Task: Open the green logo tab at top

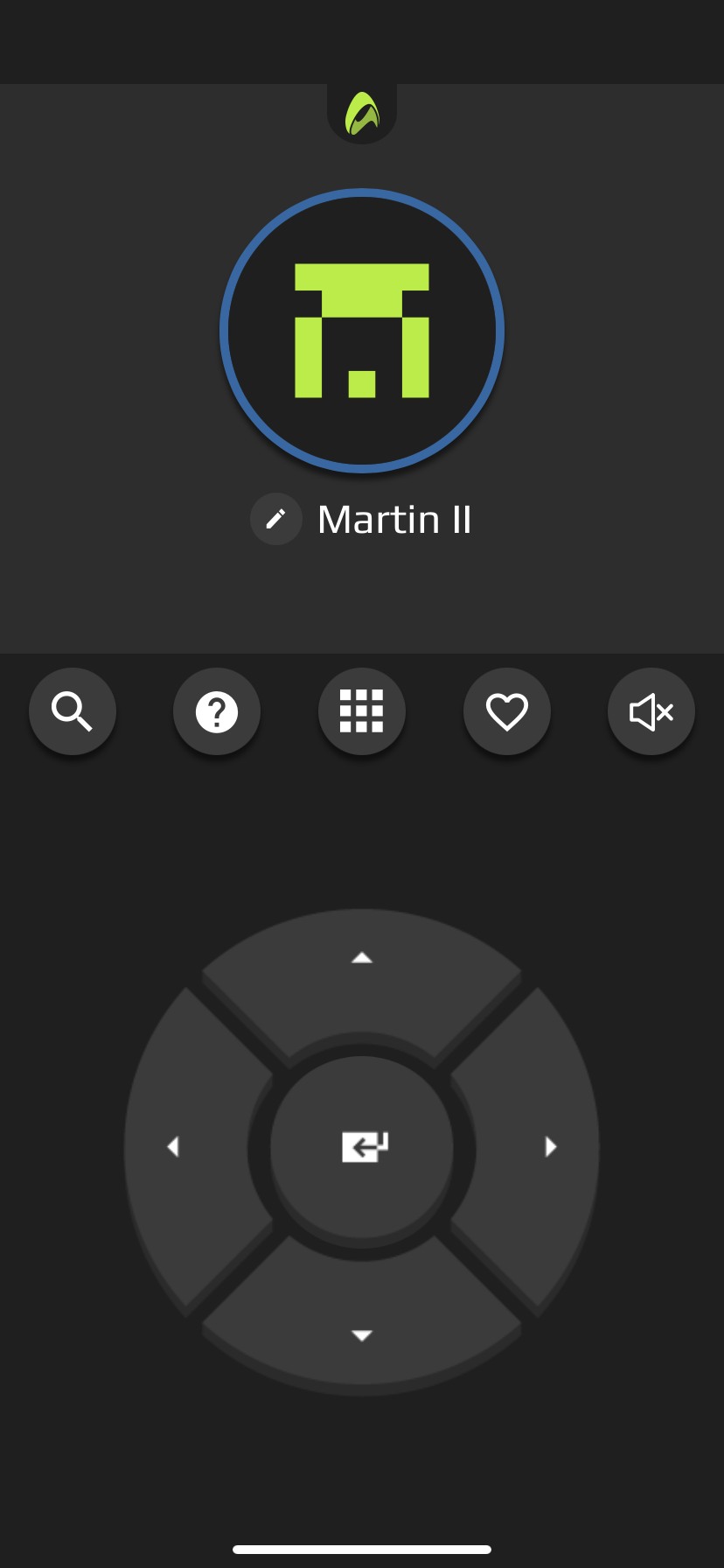Action: (362, 114)
